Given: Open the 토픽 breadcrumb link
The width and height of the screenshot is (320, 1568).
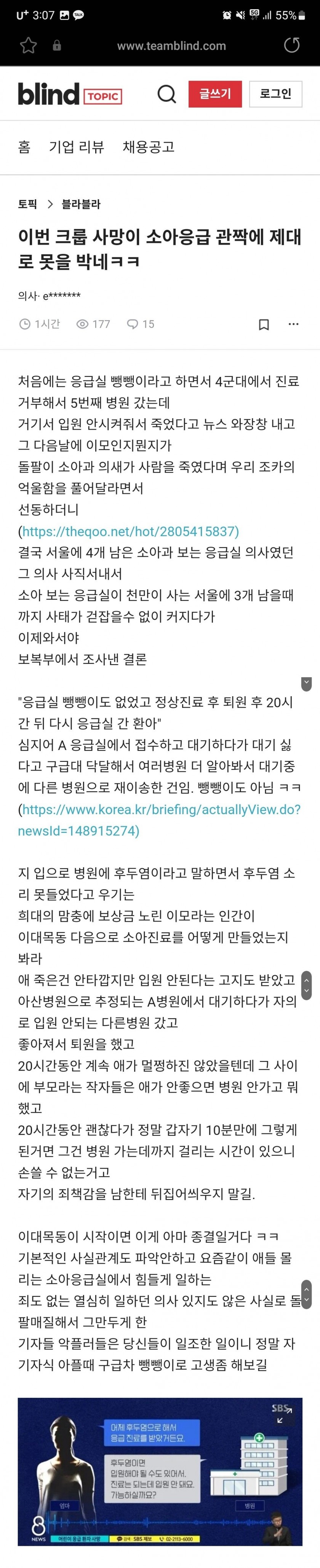Looking at the screenshot, I should point(27,204).
